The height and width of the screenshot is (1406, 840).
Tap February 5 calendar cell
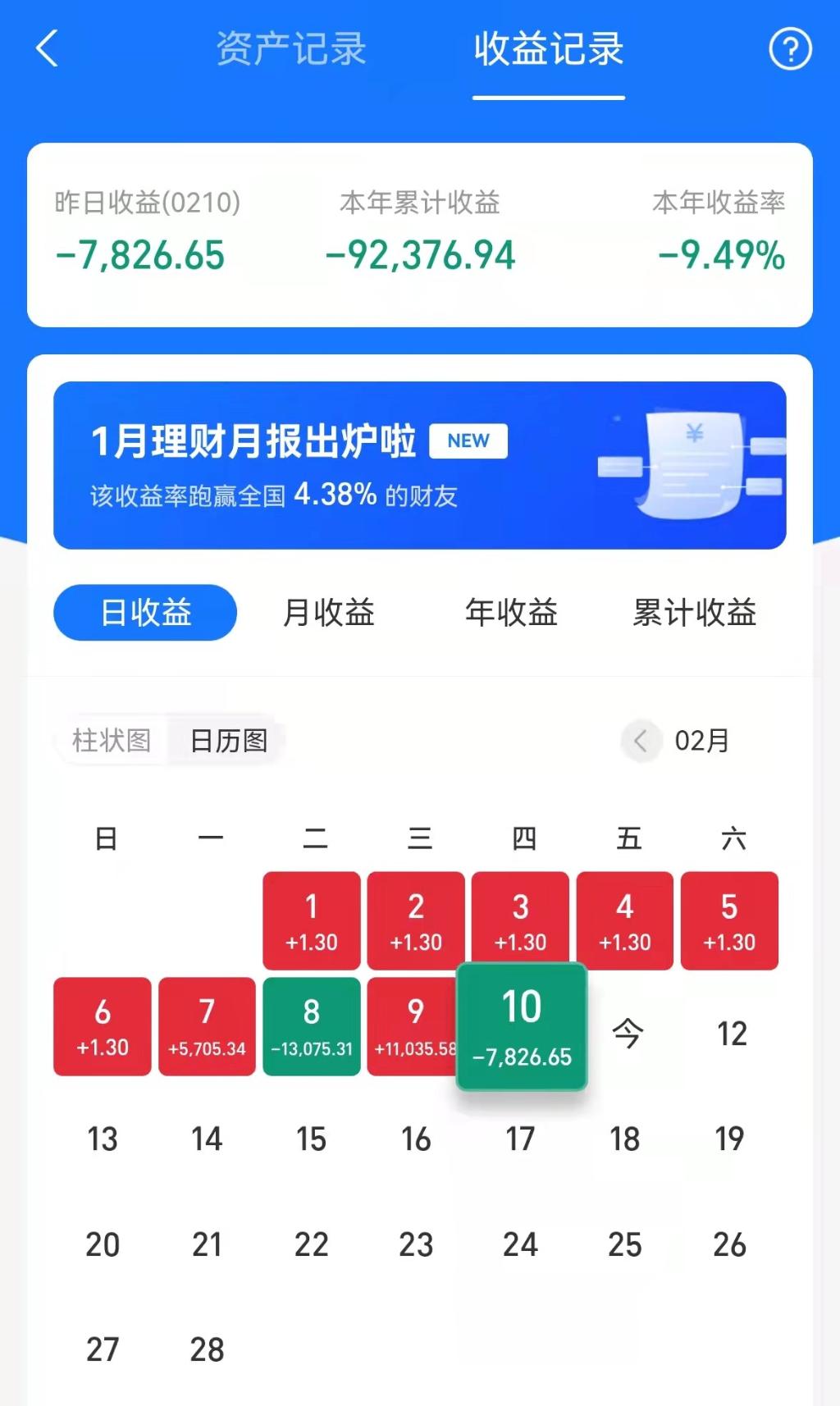[729, 920]
